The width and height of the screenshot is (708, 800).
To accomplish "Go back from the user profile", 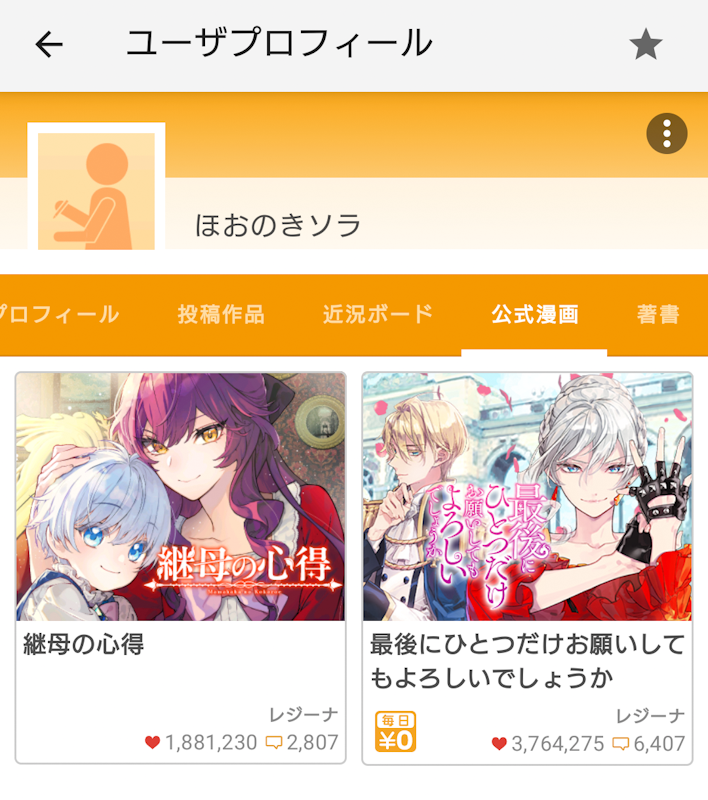I will click(x=48, y=45).
